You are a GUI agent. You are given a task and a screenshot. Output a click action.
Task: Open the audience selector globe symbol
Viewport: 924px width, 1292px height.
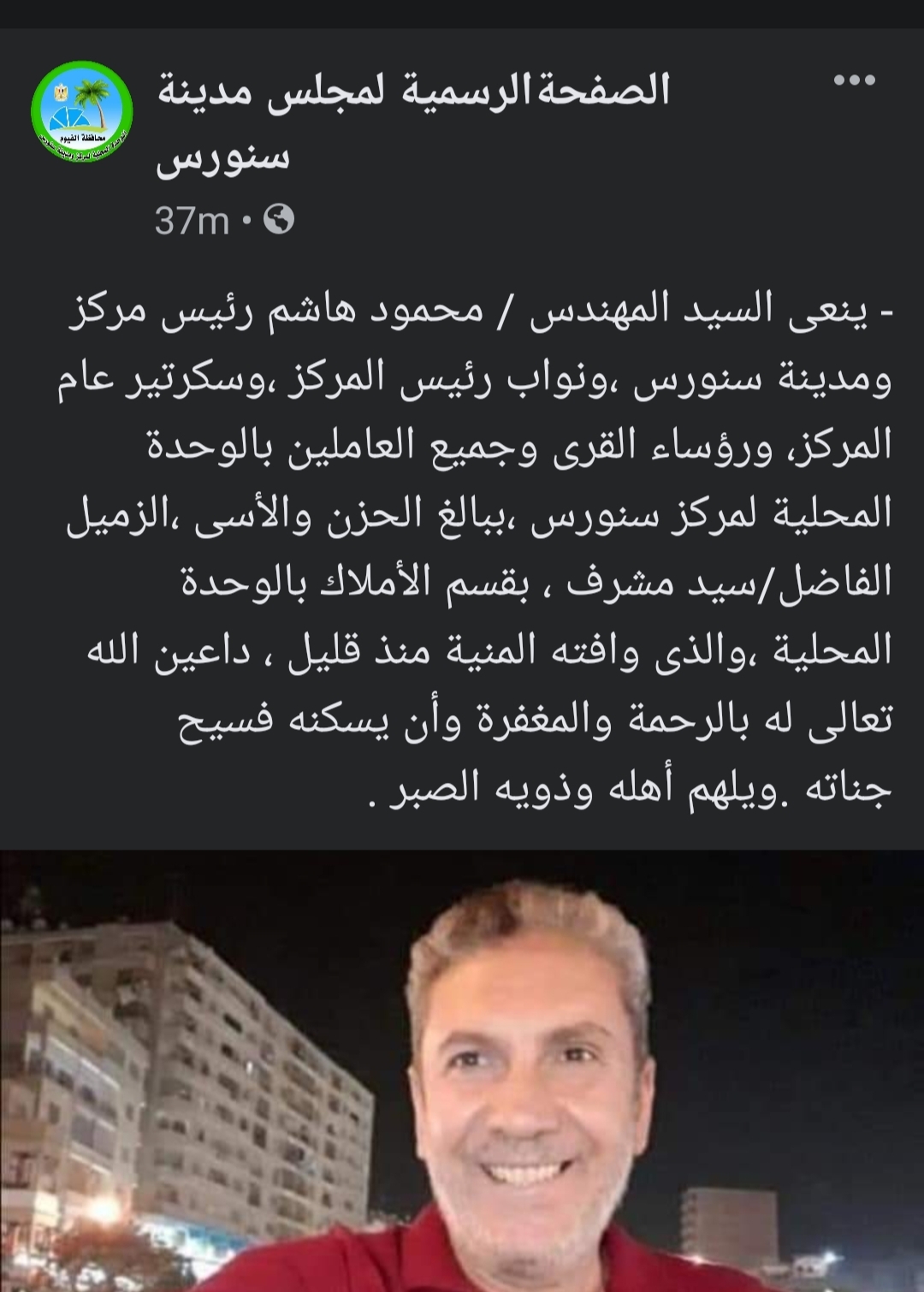[277, 221]
